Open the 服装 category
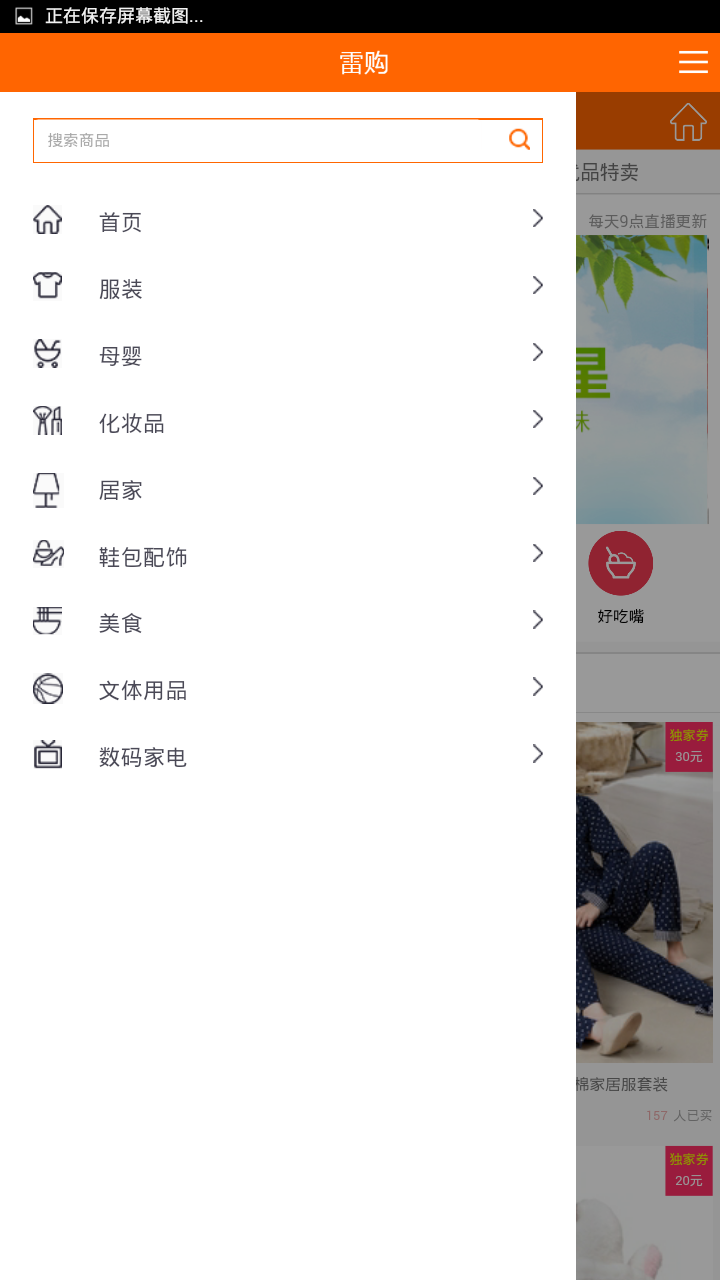Viewport: 720px width, 1280px height. (288, 288)
